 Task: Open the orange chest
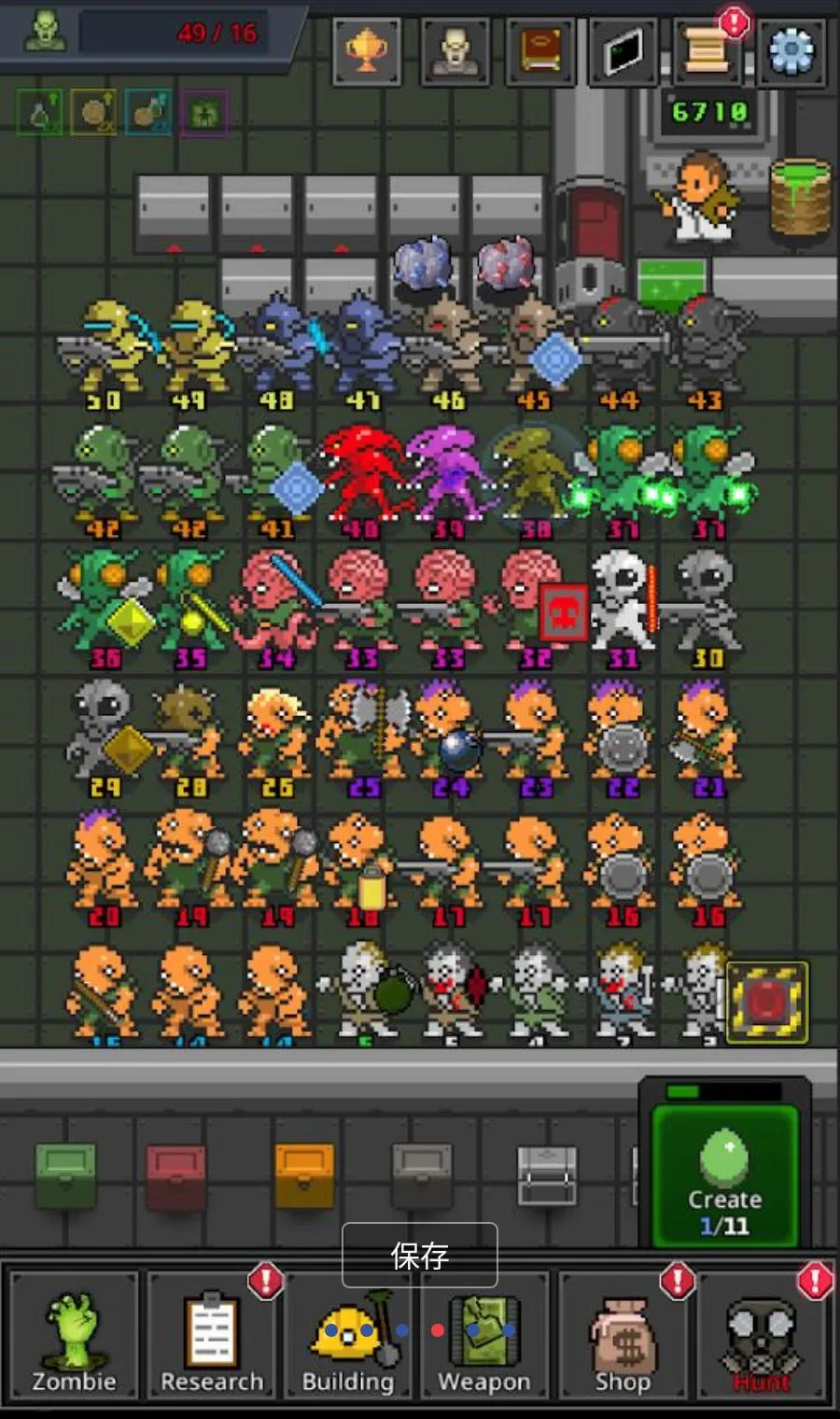304,1175
